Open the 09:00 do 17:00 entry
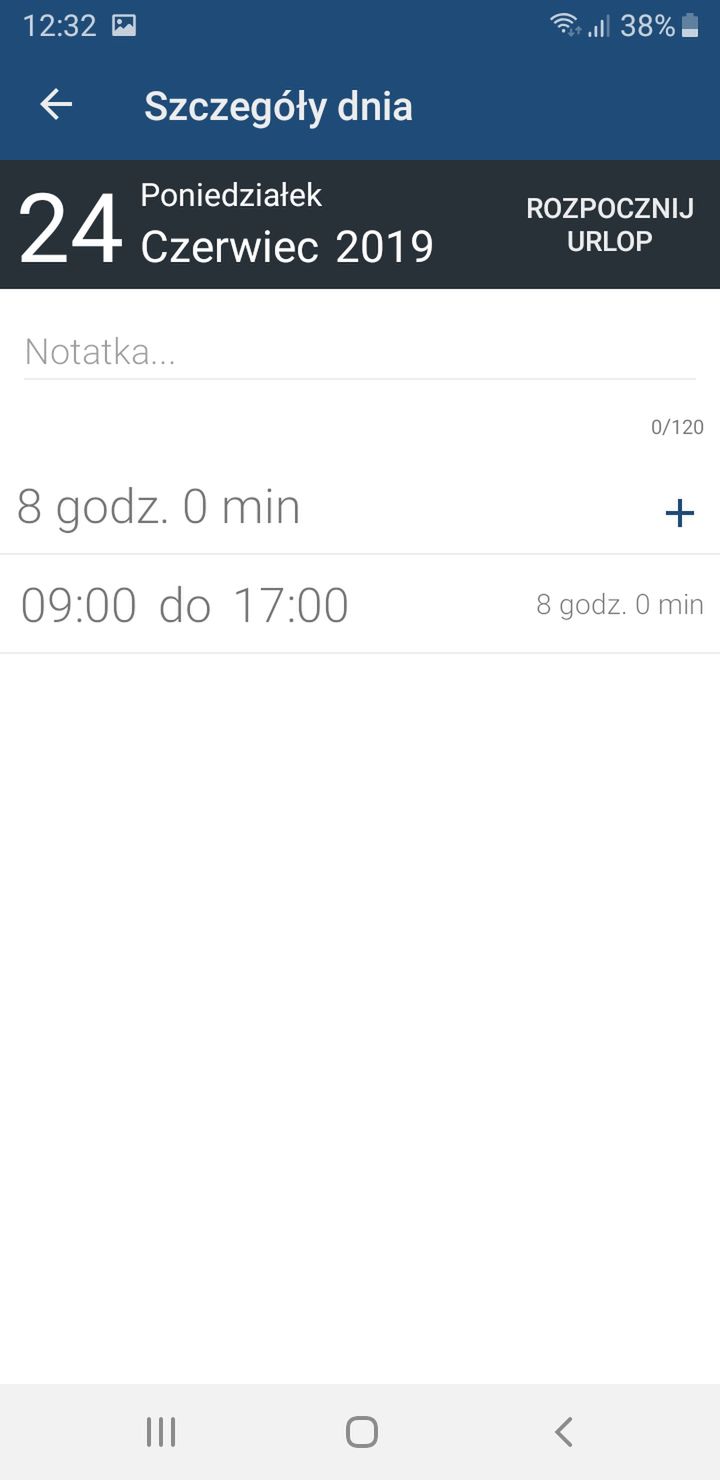This screenshot has height=1480, width=720. point(360,605)
